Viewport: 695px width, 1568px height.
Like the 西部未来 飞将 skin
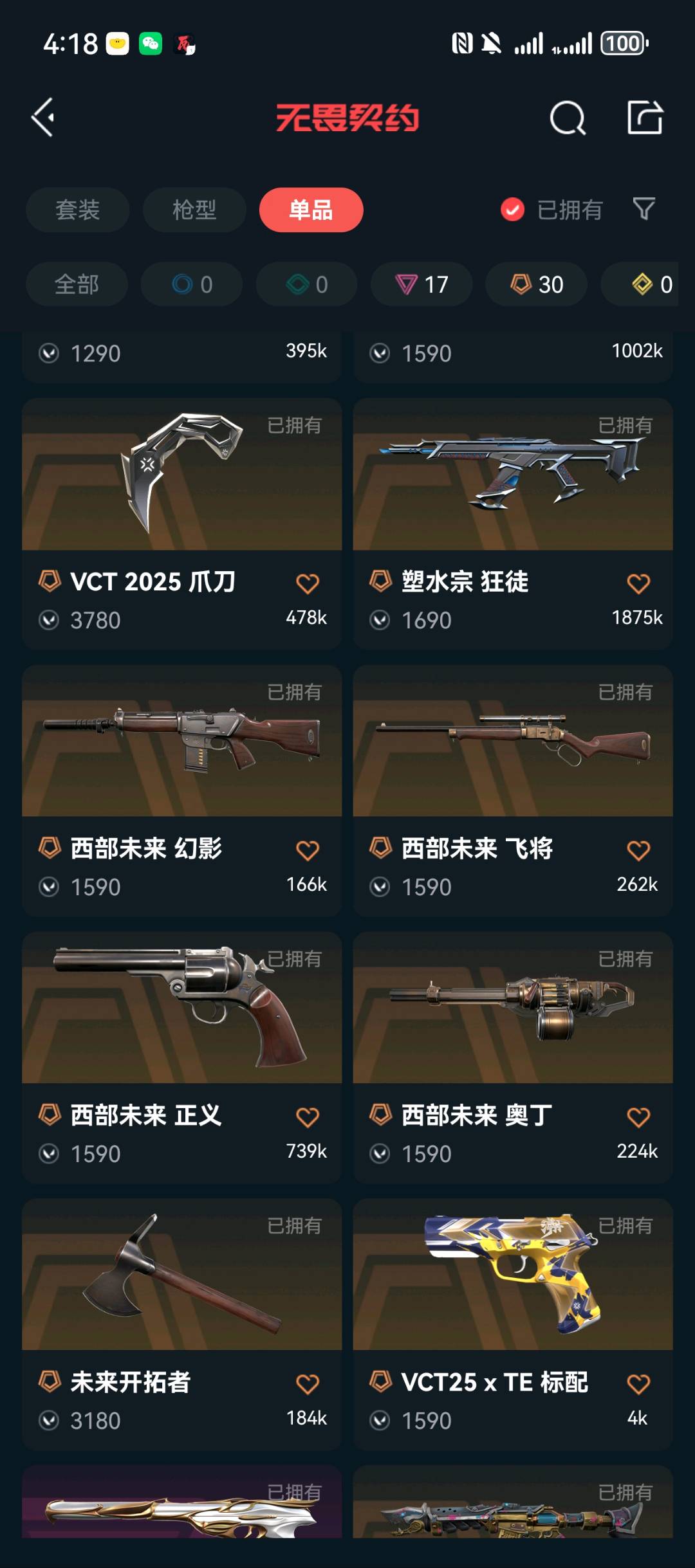click(x=638, y=850)
